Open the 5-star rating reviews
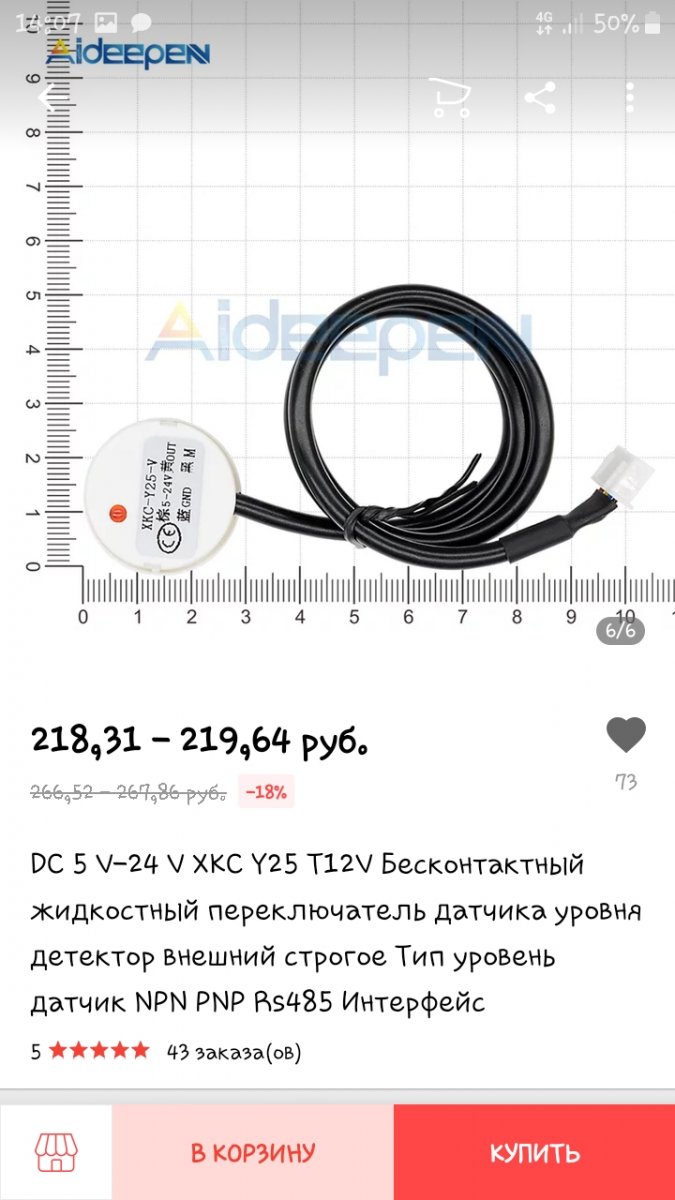Image resolution: width=675 pixels, height=1200 pixels. tap(90, 1051)
